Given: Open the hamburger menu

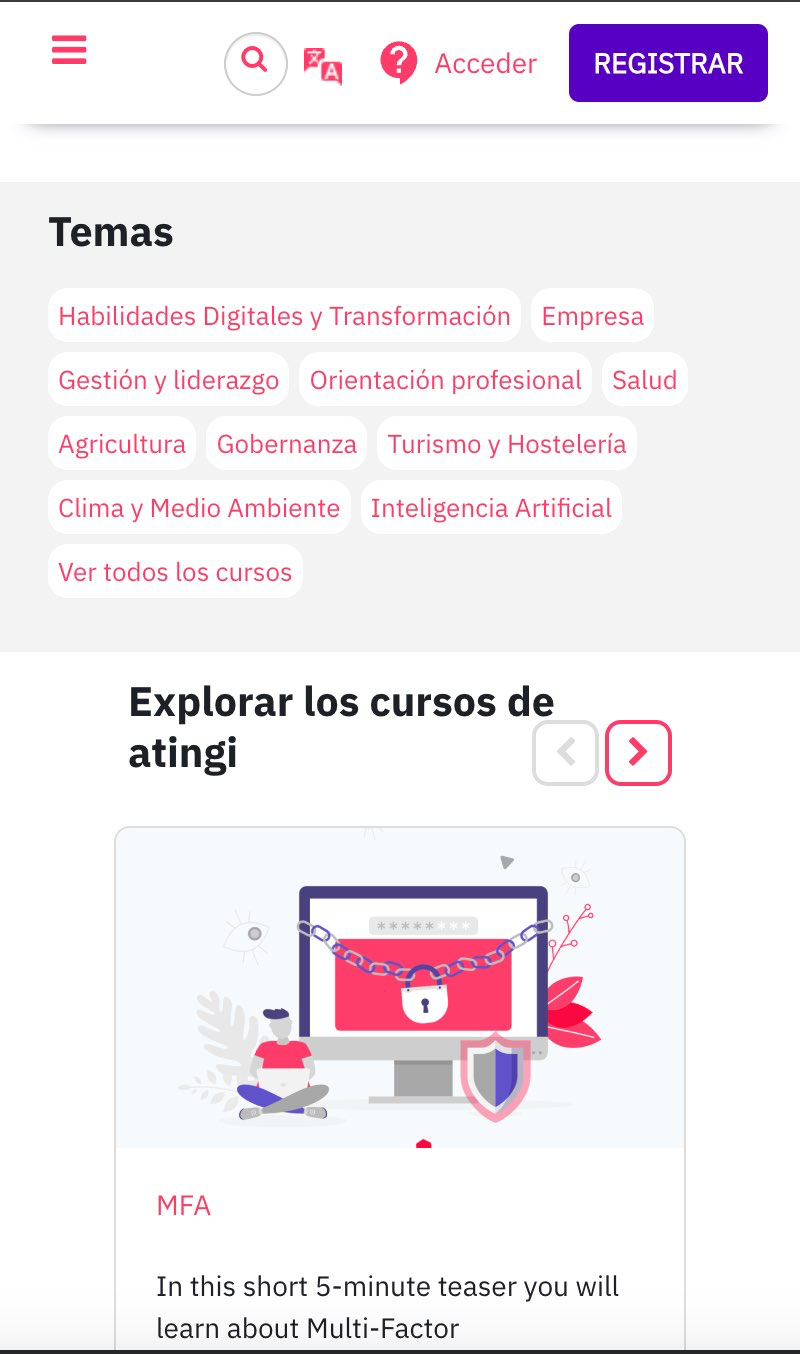Looking at the screenshot, I should click(69, 49).
